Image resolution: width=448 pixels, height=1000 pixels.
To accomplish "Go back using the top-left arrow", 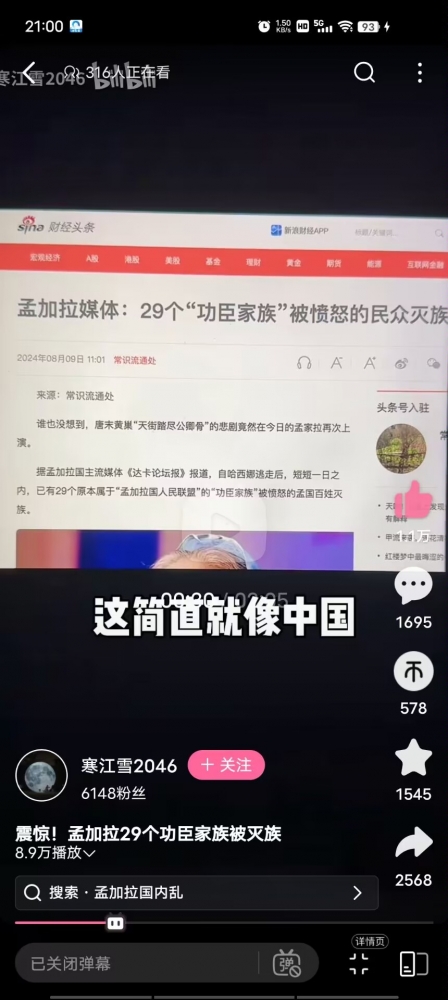I will tap(29, 73).
